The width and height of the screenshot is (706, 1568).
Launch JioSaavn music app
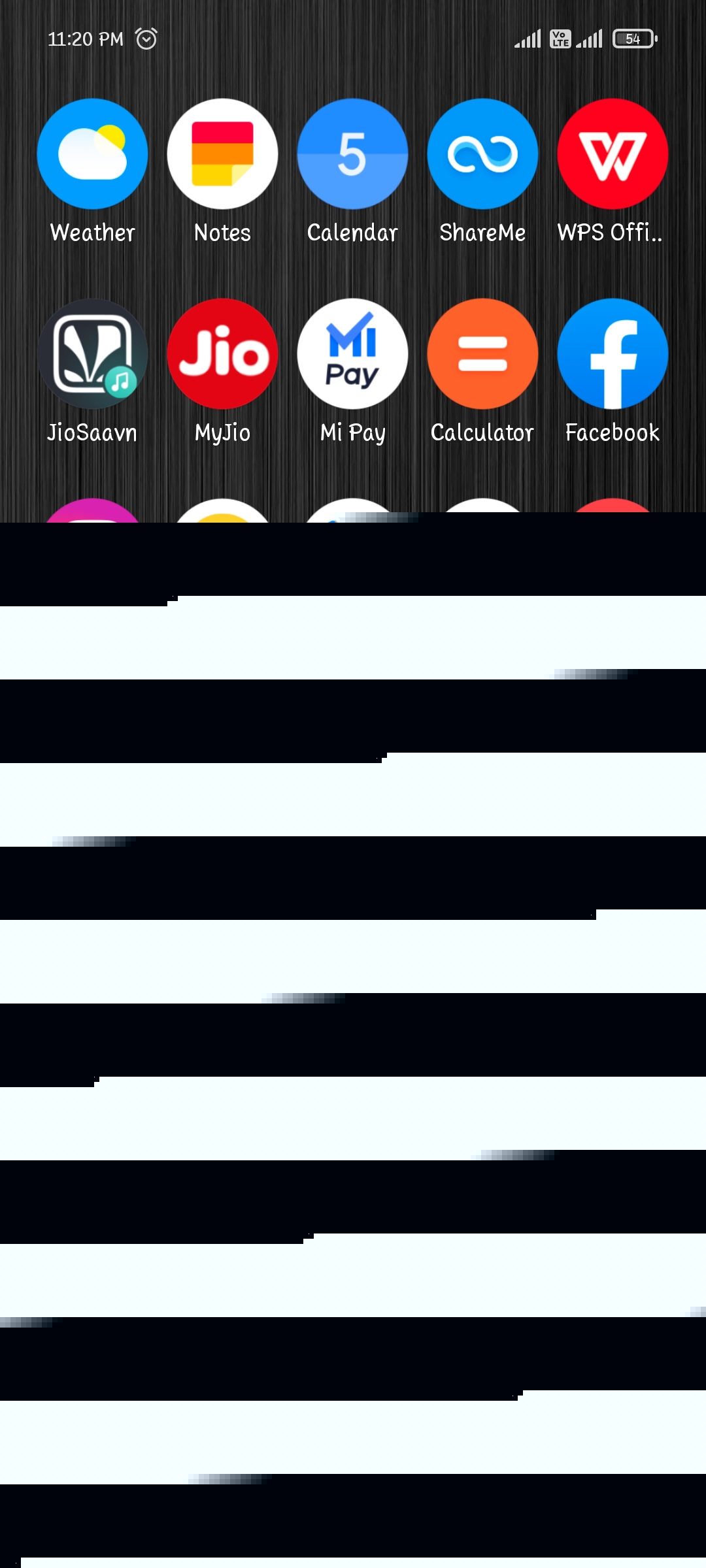point(92,354)
